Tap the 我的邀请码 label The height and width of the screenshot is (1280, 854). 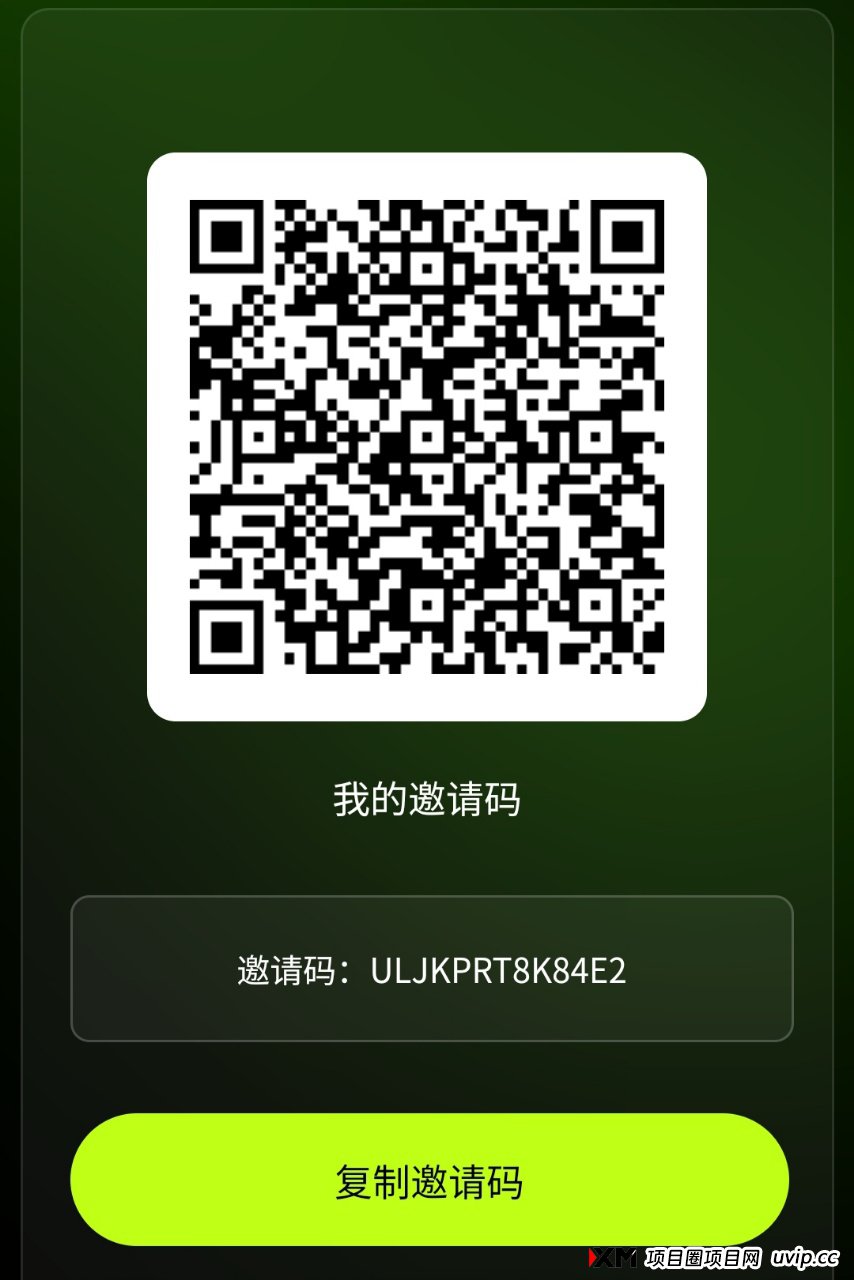[427, 797]
